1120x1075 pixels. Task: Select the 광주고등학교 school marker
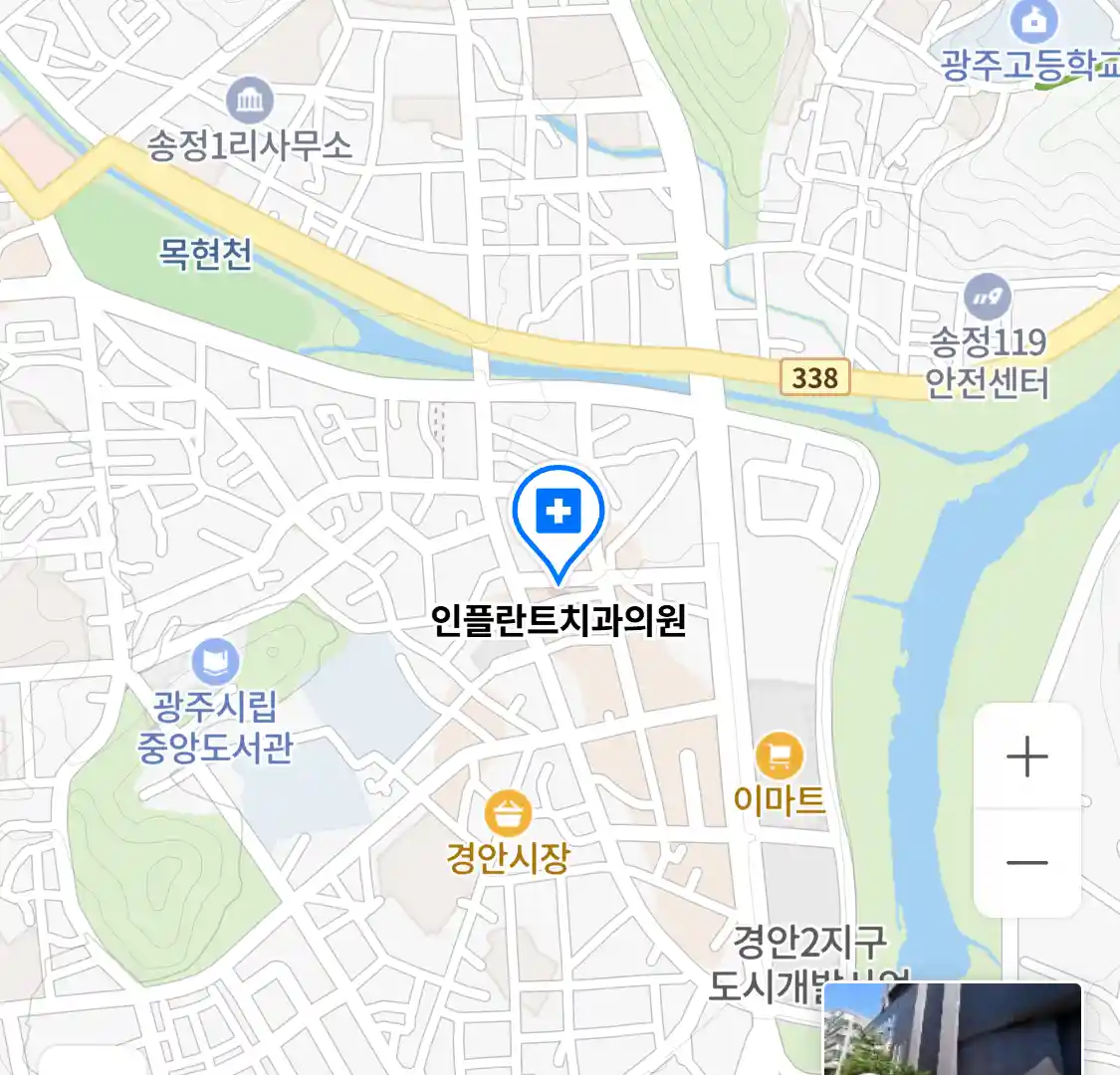[x=1033, y=22]
